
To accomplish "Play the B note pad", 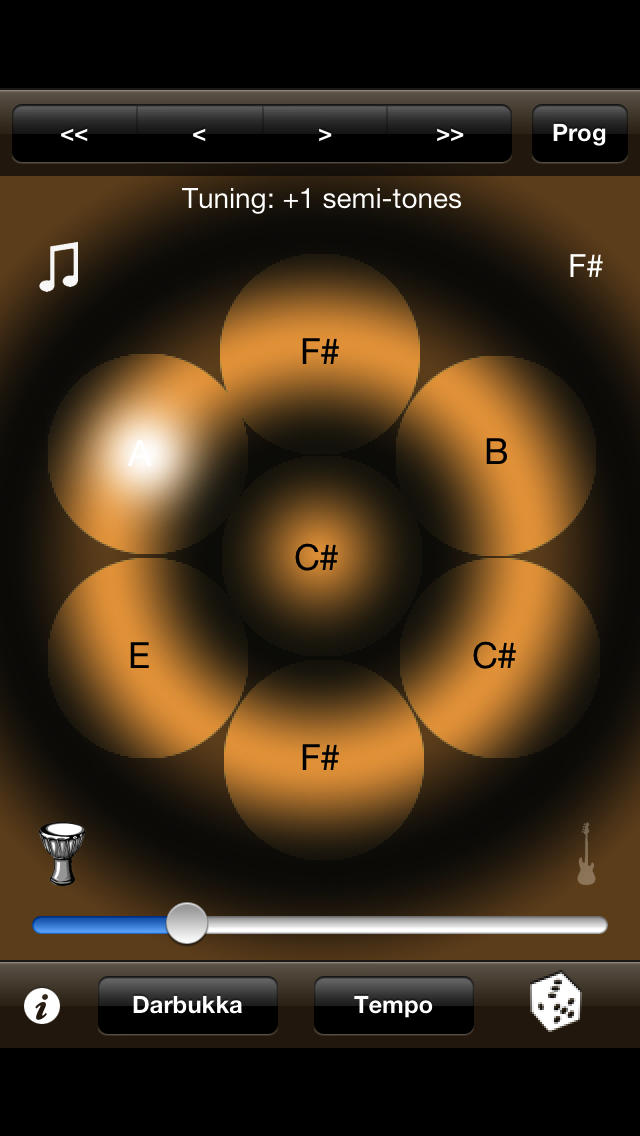I will (496, 453).
